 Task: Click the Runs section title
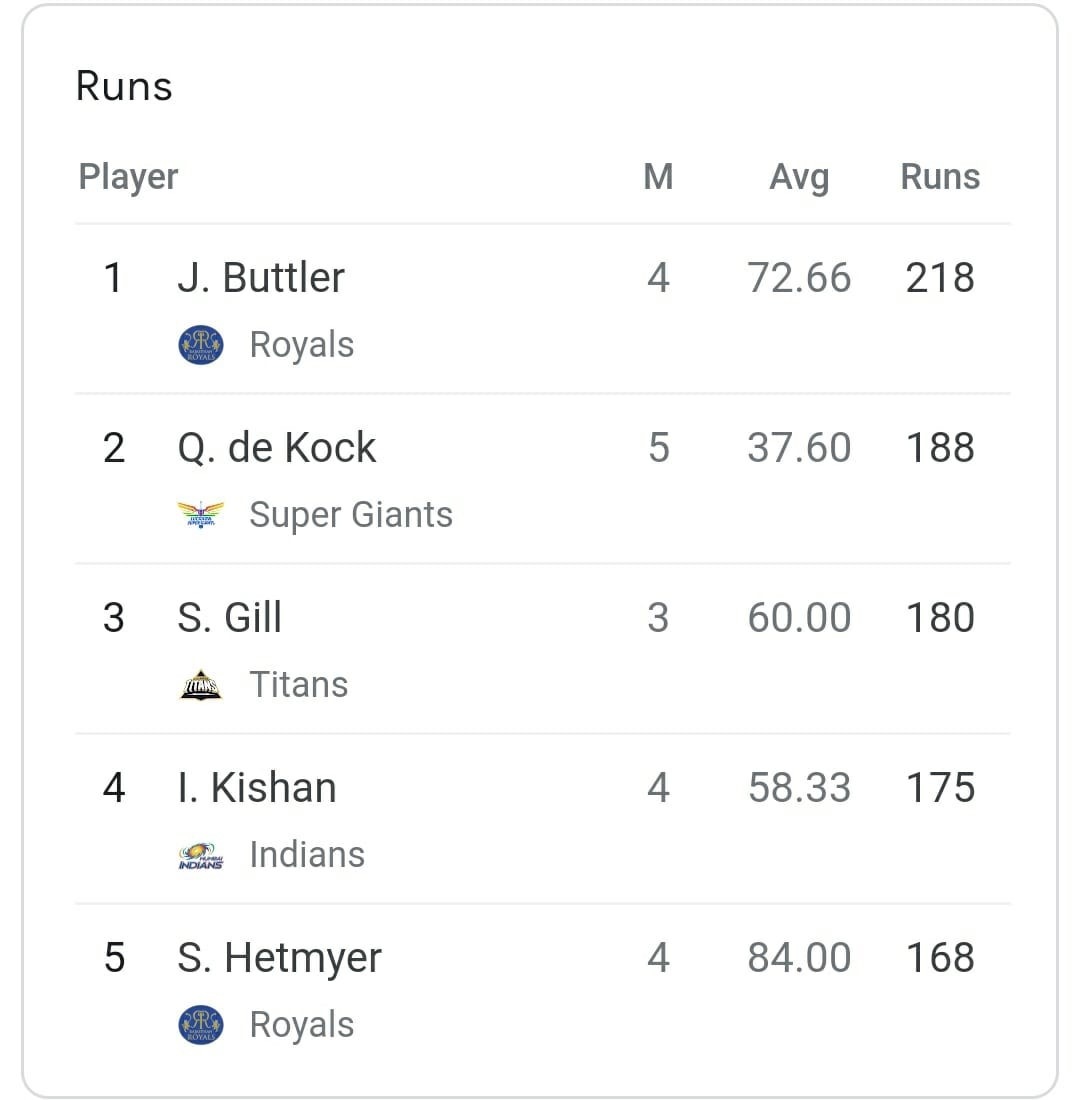point(123,86)
